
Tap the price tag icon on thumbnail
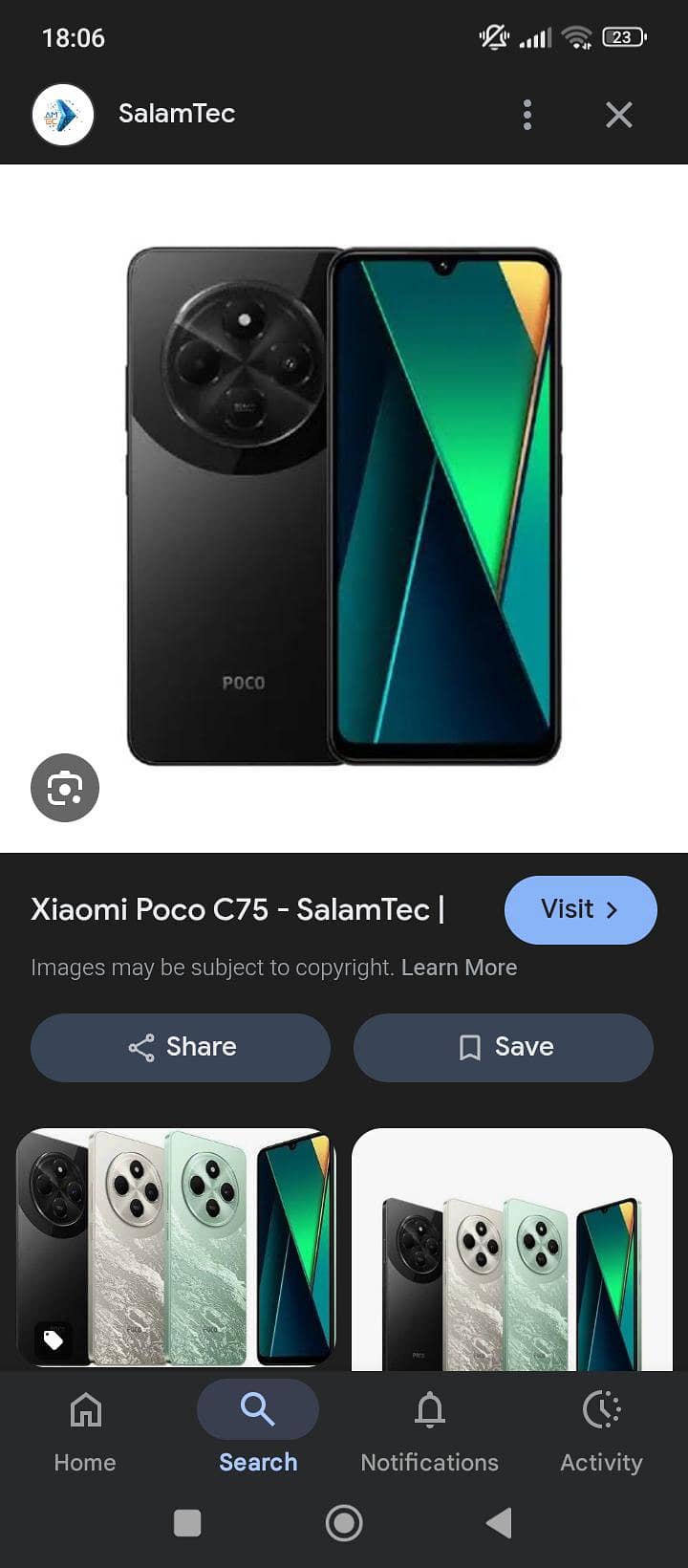[x=53, y=1340]
